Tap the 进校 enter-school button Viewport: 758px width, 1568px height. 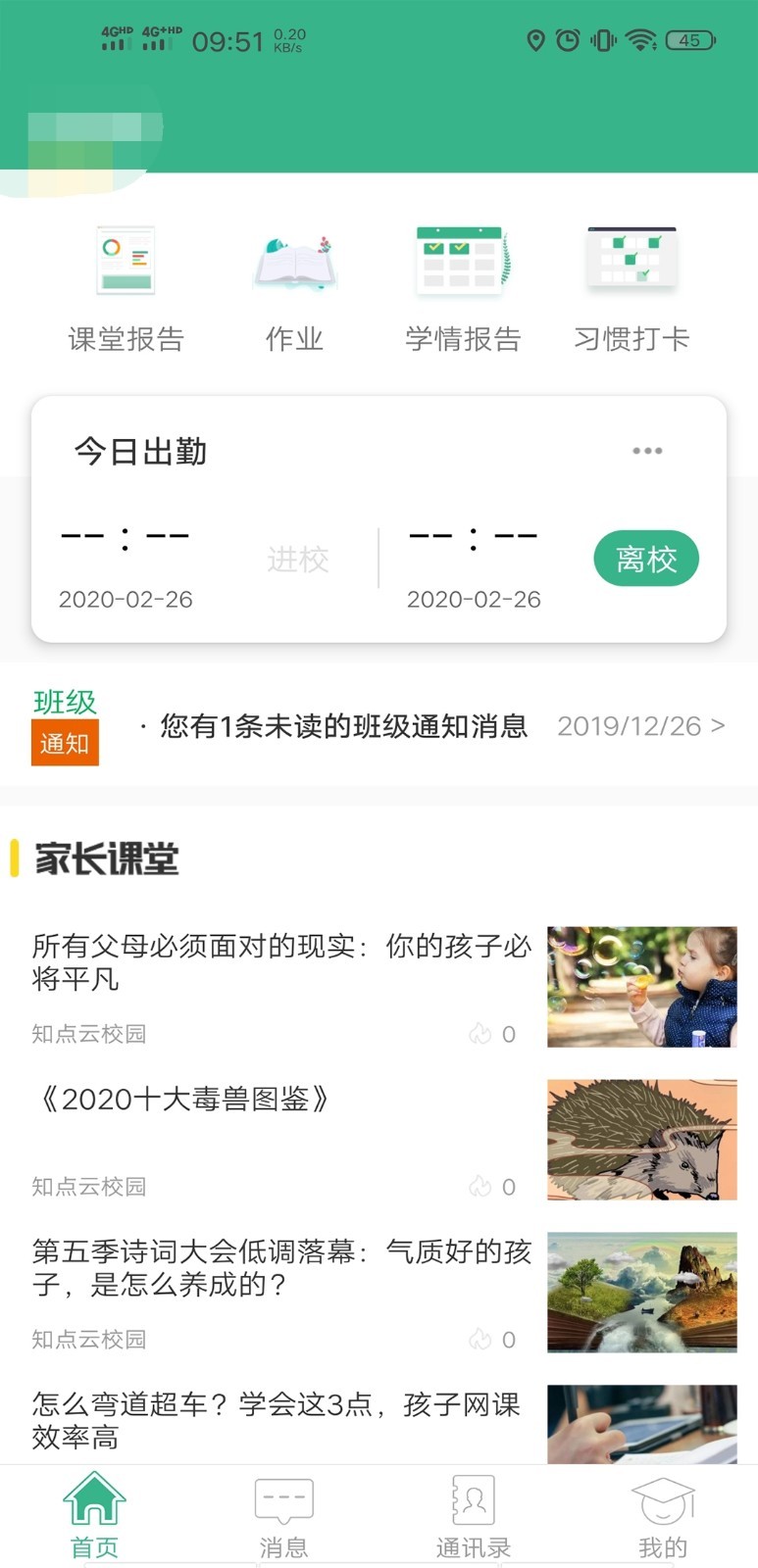[297, 560]
